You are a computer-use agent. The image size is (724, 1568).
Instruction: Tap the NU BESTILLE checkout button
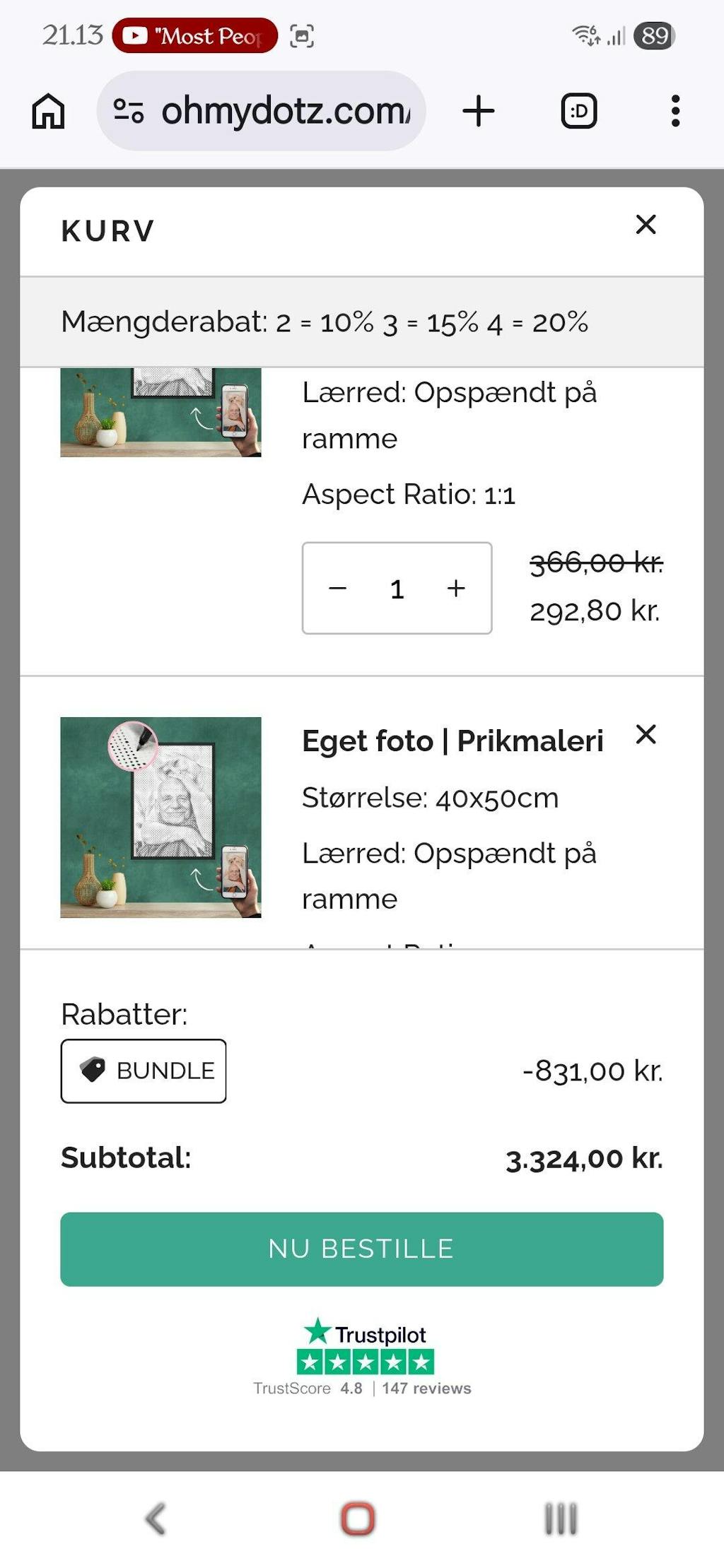click(361, 1249)
